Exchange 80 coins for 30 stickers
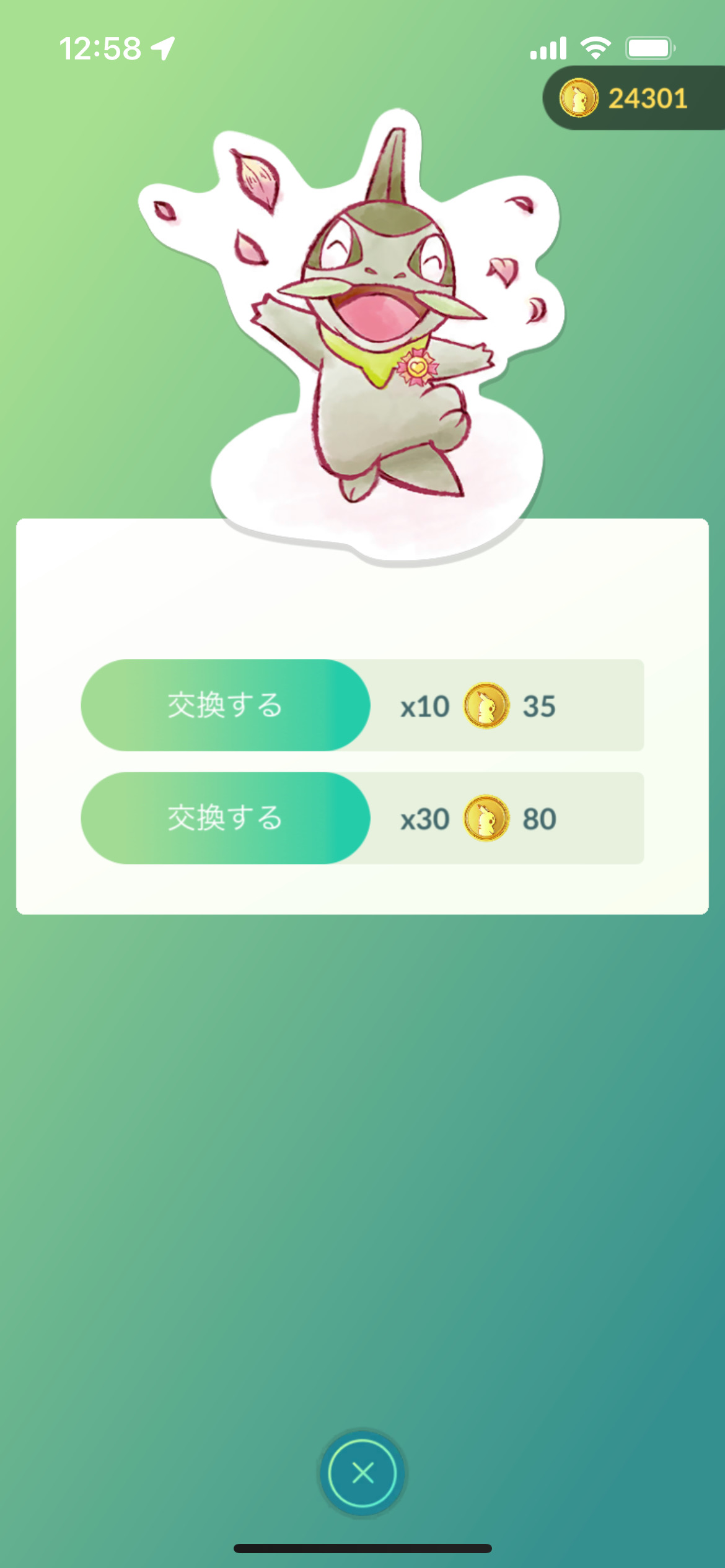Screen dimensions: 725x1568 (x=226, y=818)
